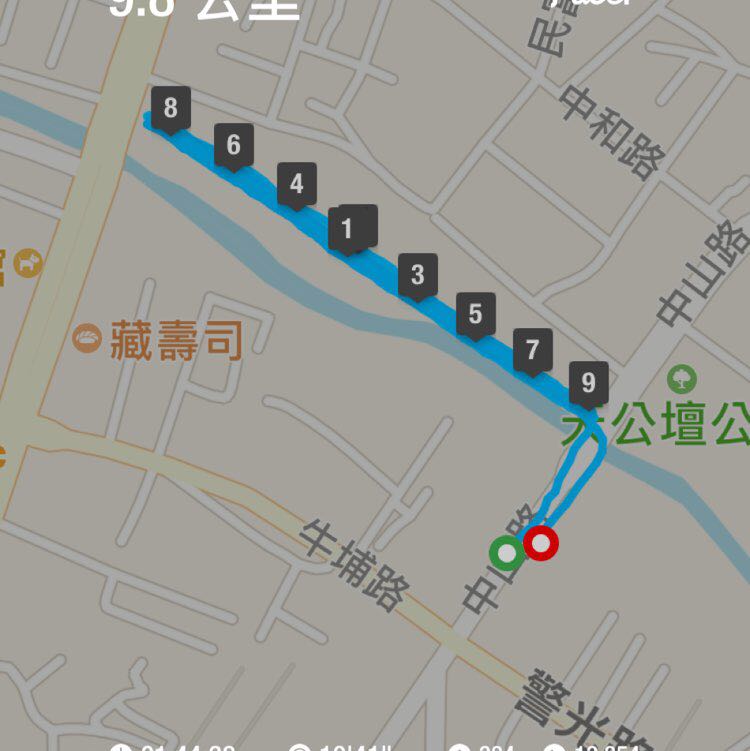Tap the red finish point marker

(x=542, y=543)
